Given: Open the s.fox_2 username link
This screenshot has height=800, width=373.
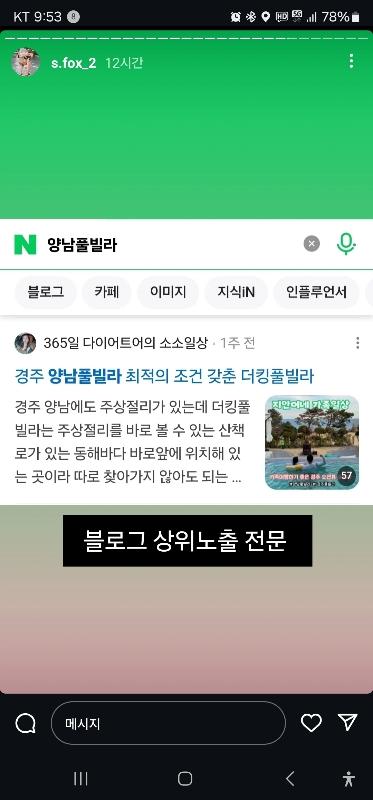Looking at the screenshot, I should click(73, 63).
